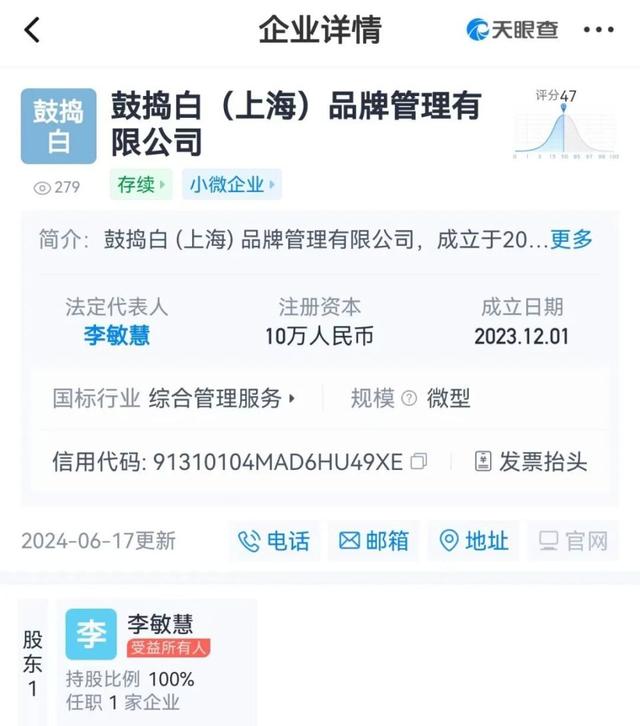Go back from the 企业详情 page

coord(32,30)
